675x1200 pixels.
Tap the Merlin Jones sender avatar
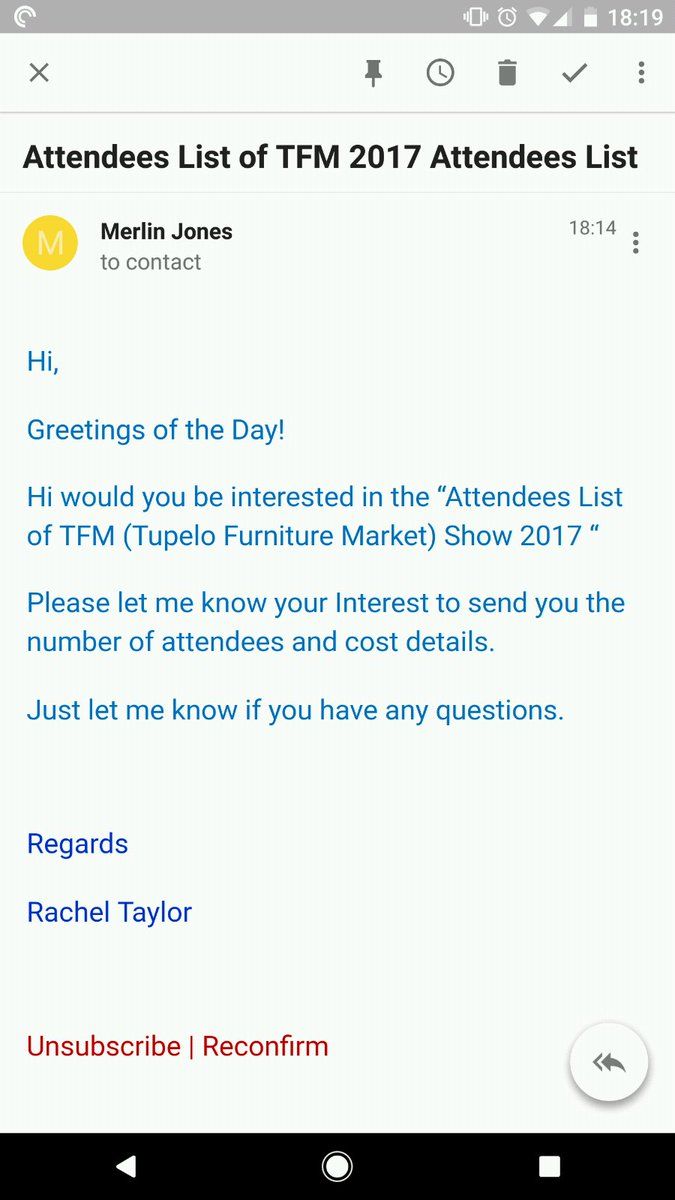pyautogui.click(x=50, y=243)
